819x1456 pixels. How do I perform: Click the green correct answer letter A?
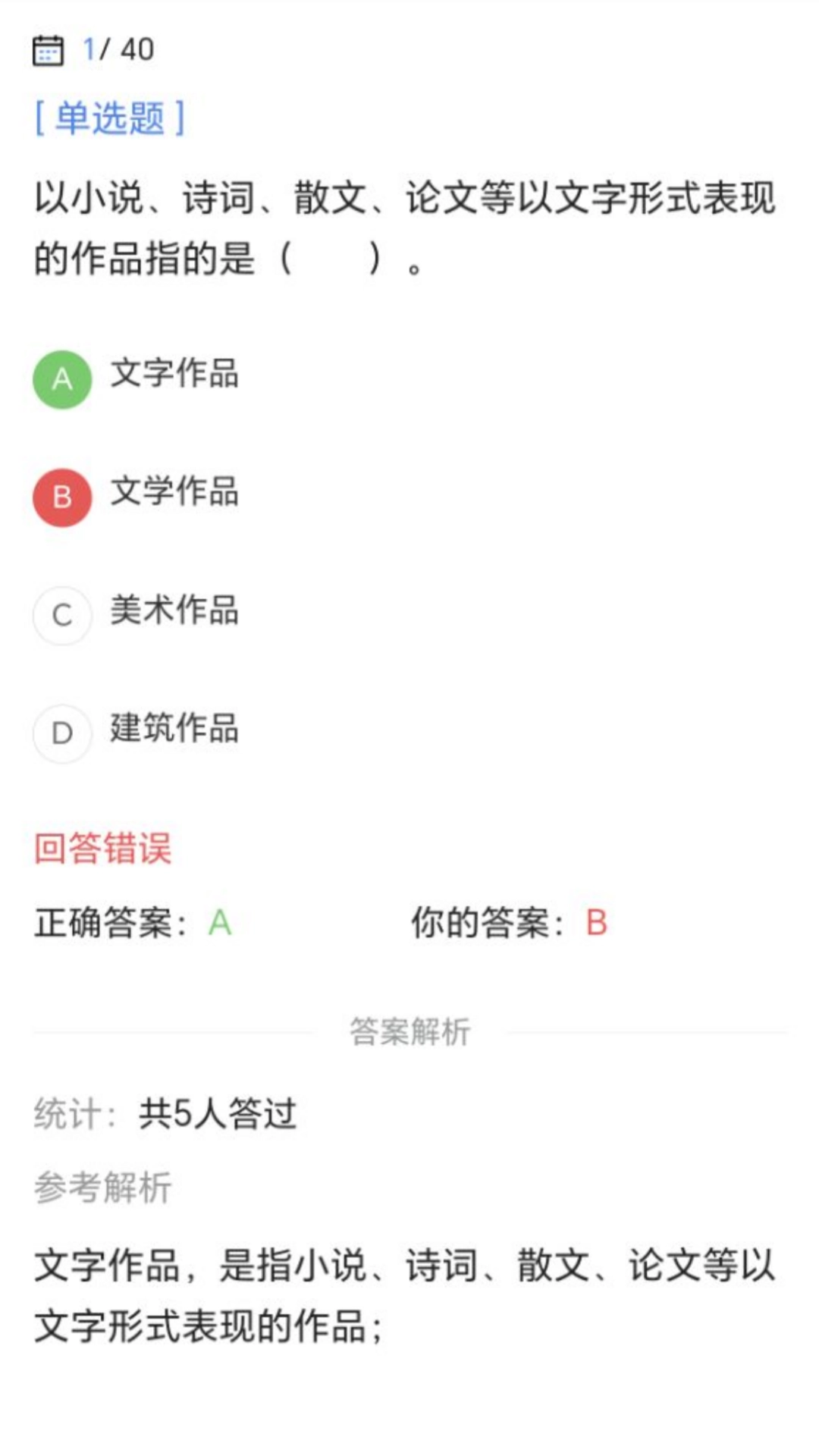point(218,924)
